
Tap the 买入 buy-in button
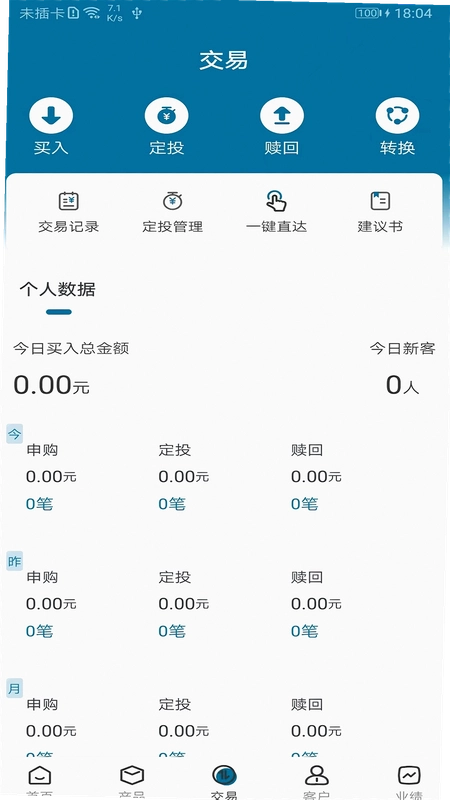pos(51,127)
